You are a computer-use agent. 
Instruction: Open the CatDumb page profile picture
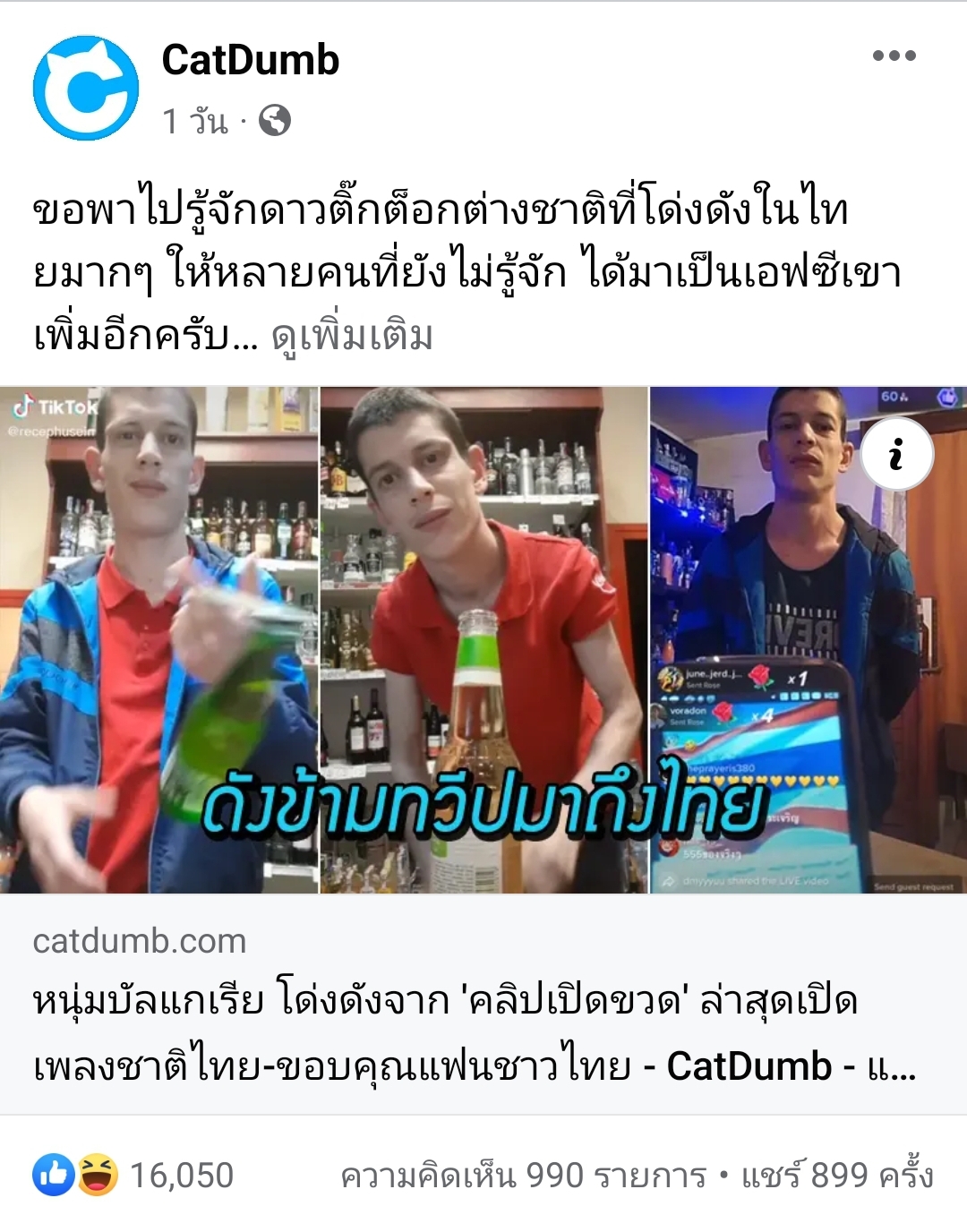tap(86, 89)
